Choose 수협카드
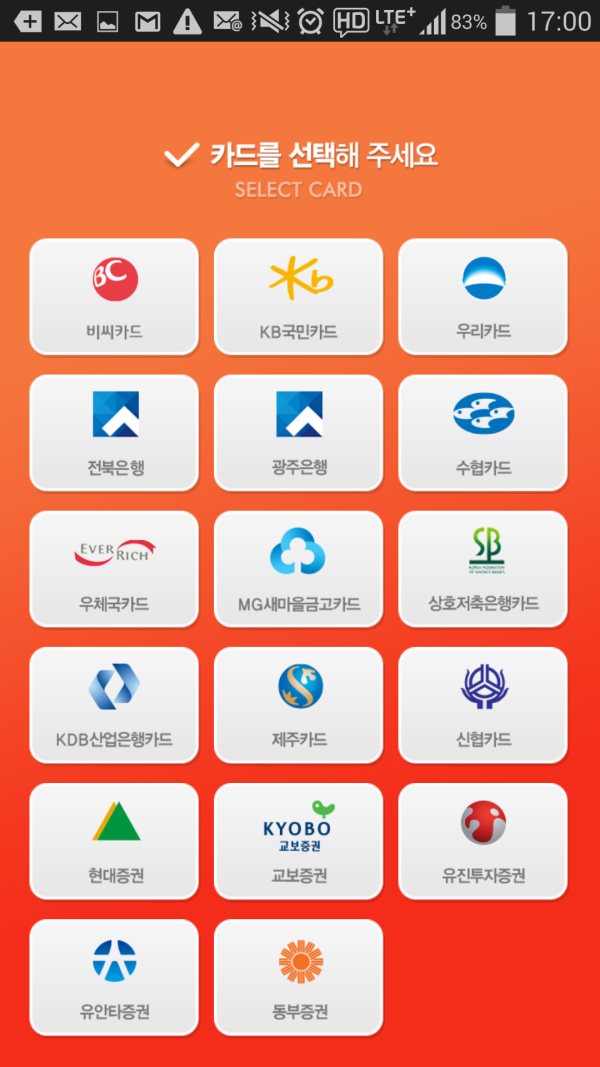Viewport: 600px width, 1067px height. (x=483, y=432)
